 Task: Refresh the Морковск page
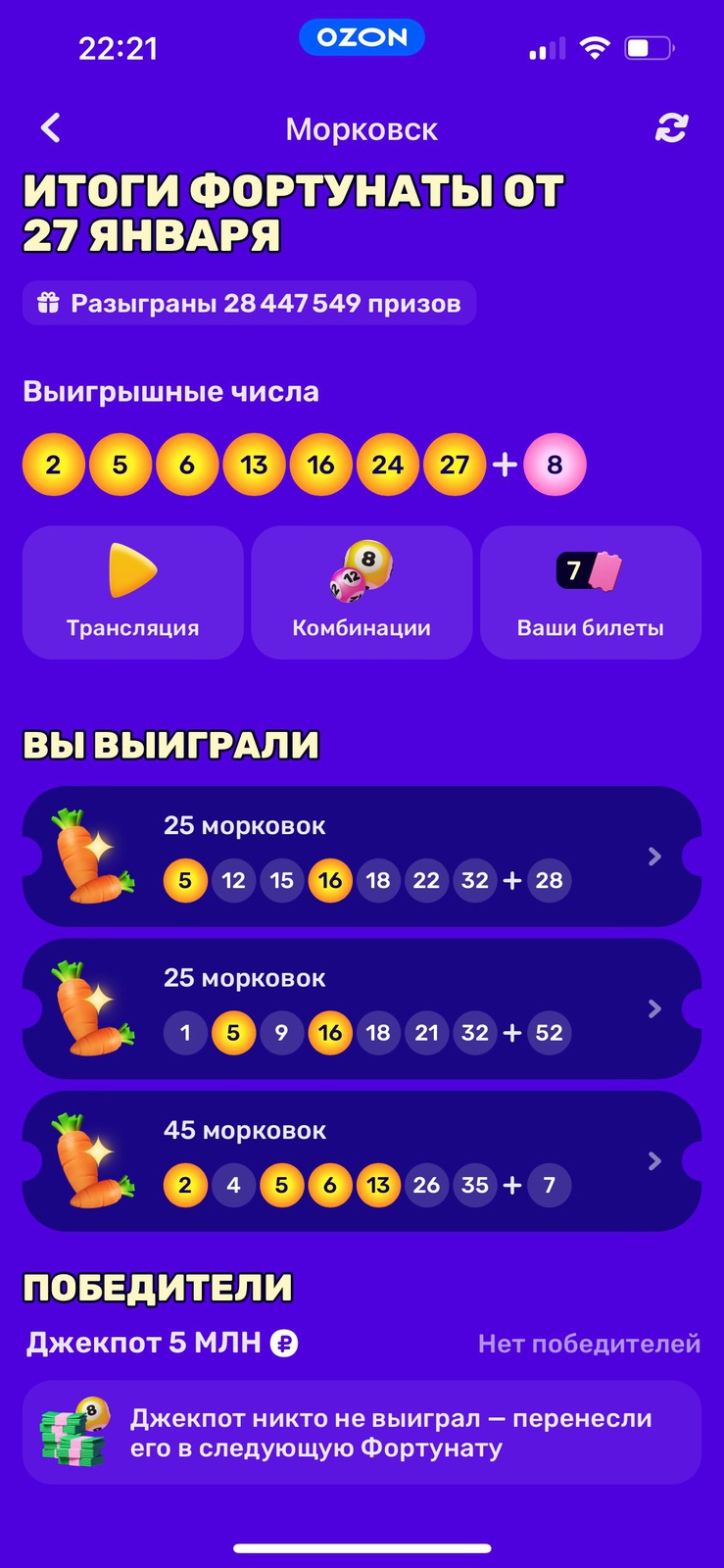pos(671,128)
